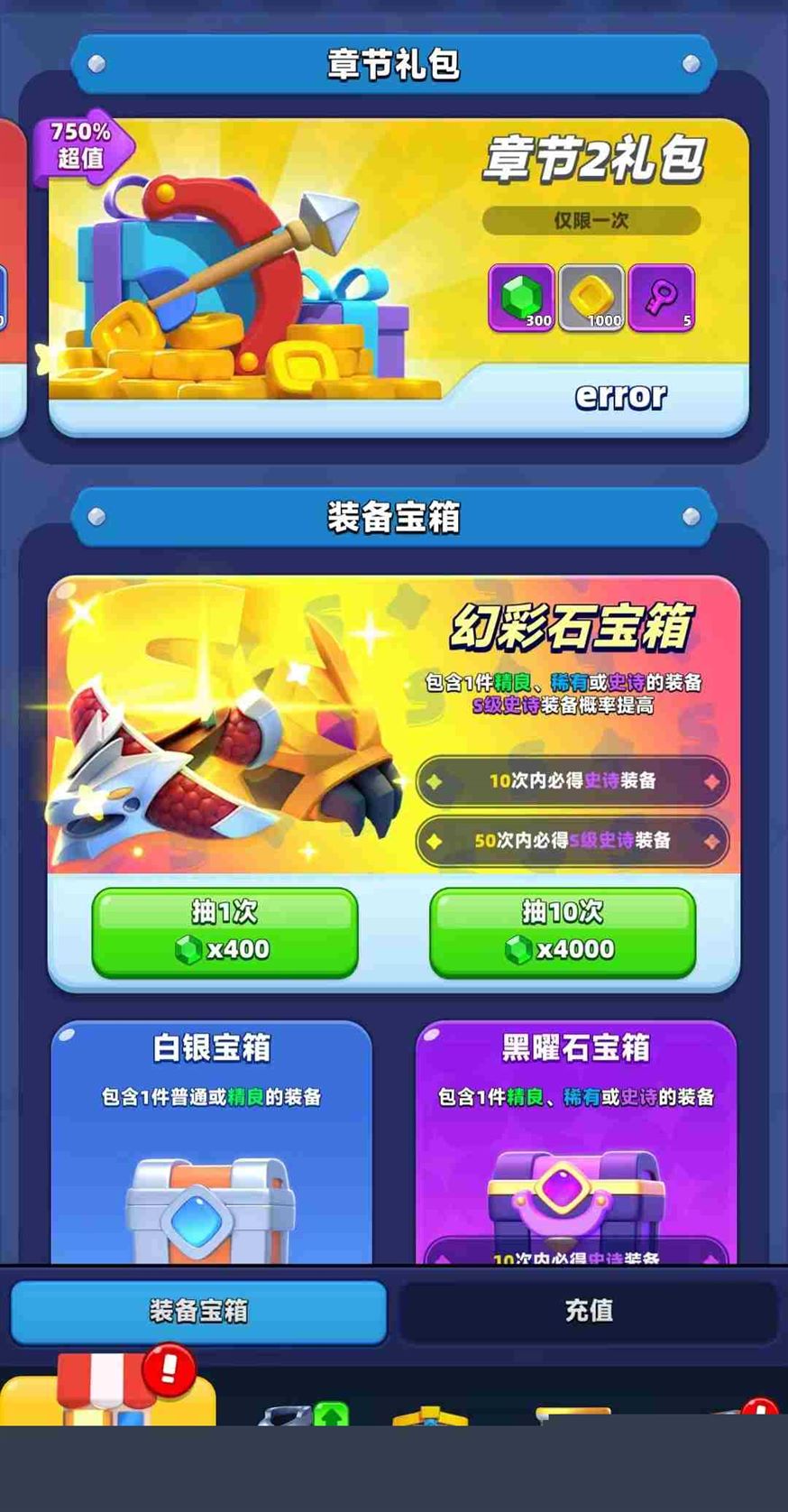Switch to the 充值 recharge tab
This screenshot has width=788, height=1512.
coord(588,1311)
